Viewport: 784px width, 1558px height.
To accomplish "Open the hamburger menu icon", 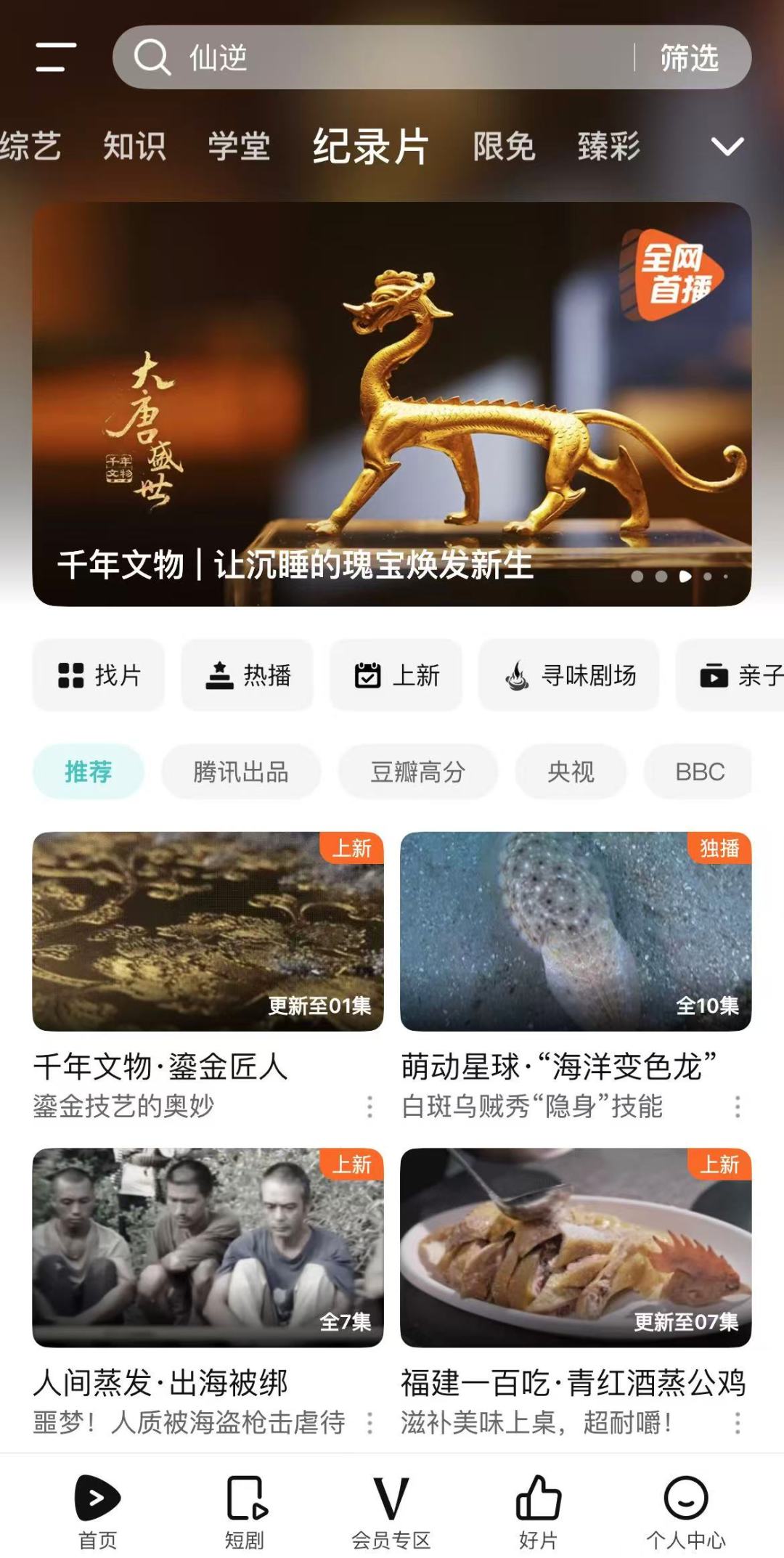I will (x=56, y=57).
